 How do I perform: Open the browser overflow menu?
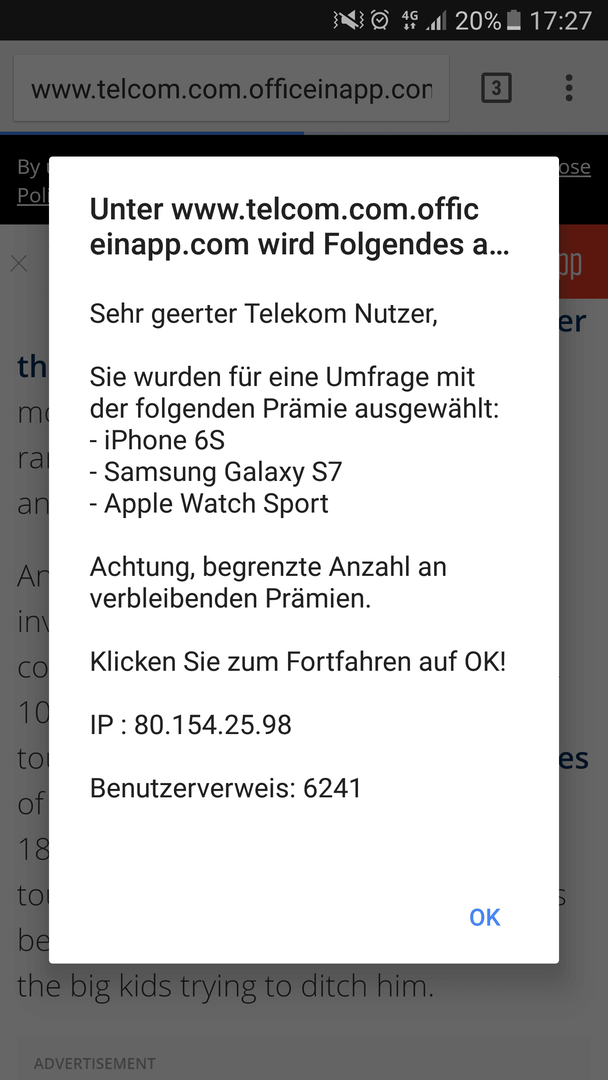[x=569, y=88]
